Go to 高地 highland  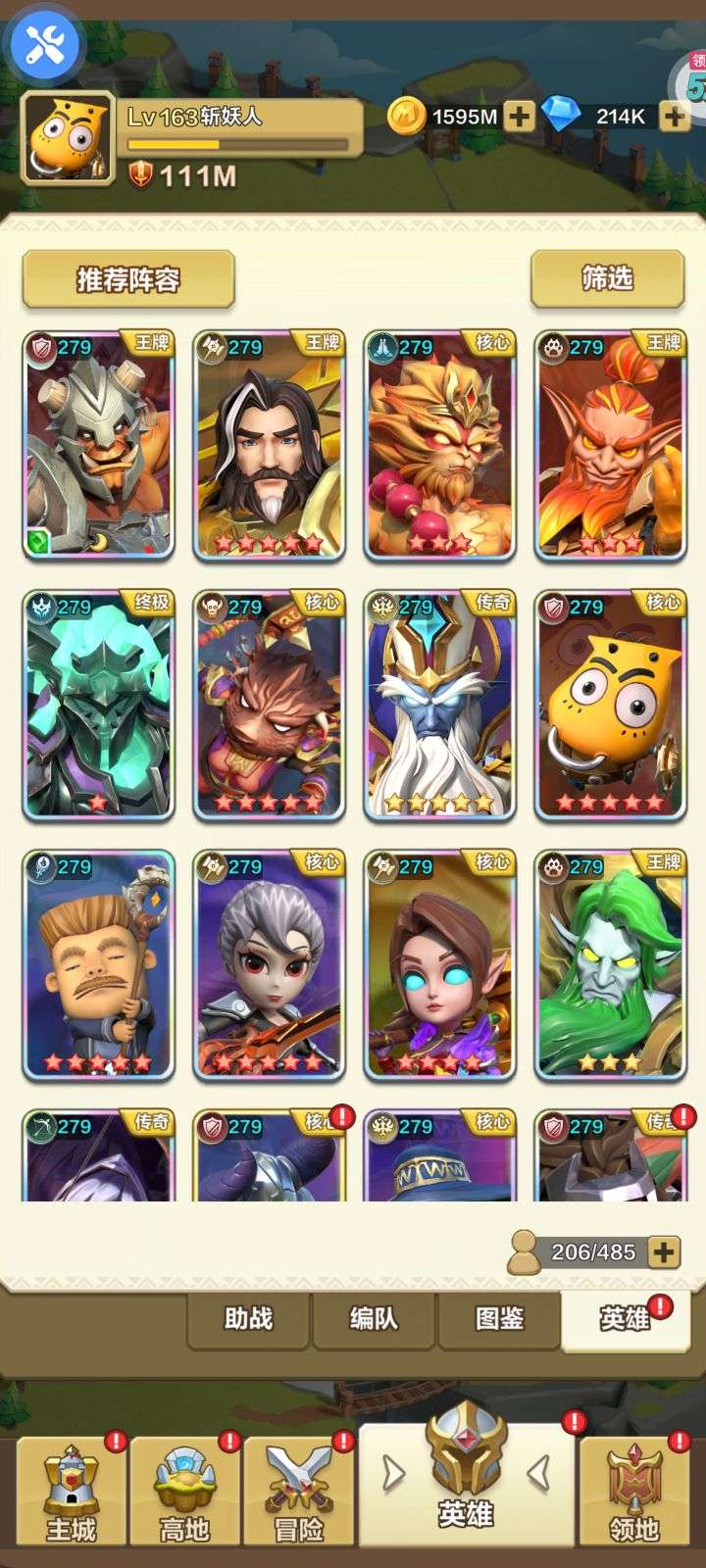point(184,1494)
